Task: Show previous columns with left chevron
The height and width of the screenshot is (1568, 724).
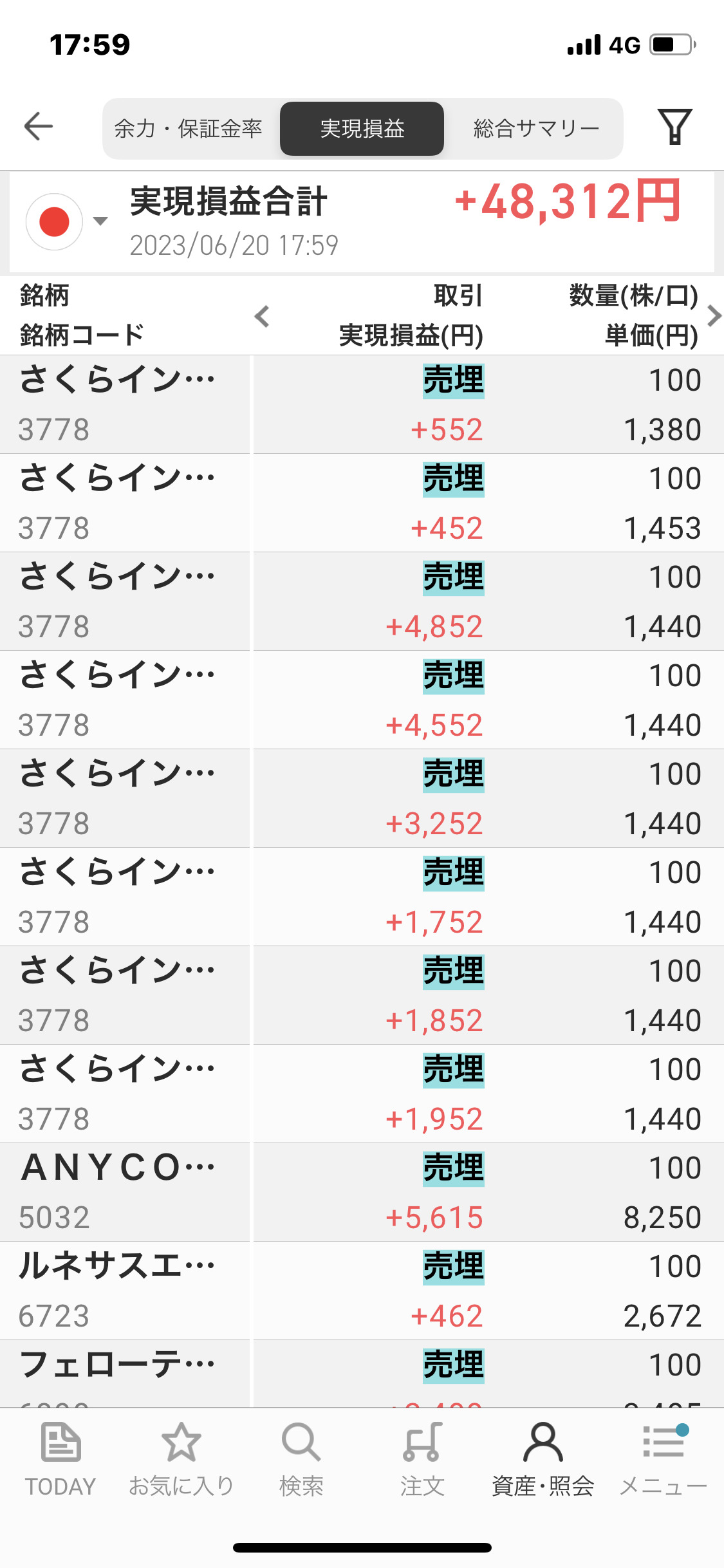Action: pos(262,316)
